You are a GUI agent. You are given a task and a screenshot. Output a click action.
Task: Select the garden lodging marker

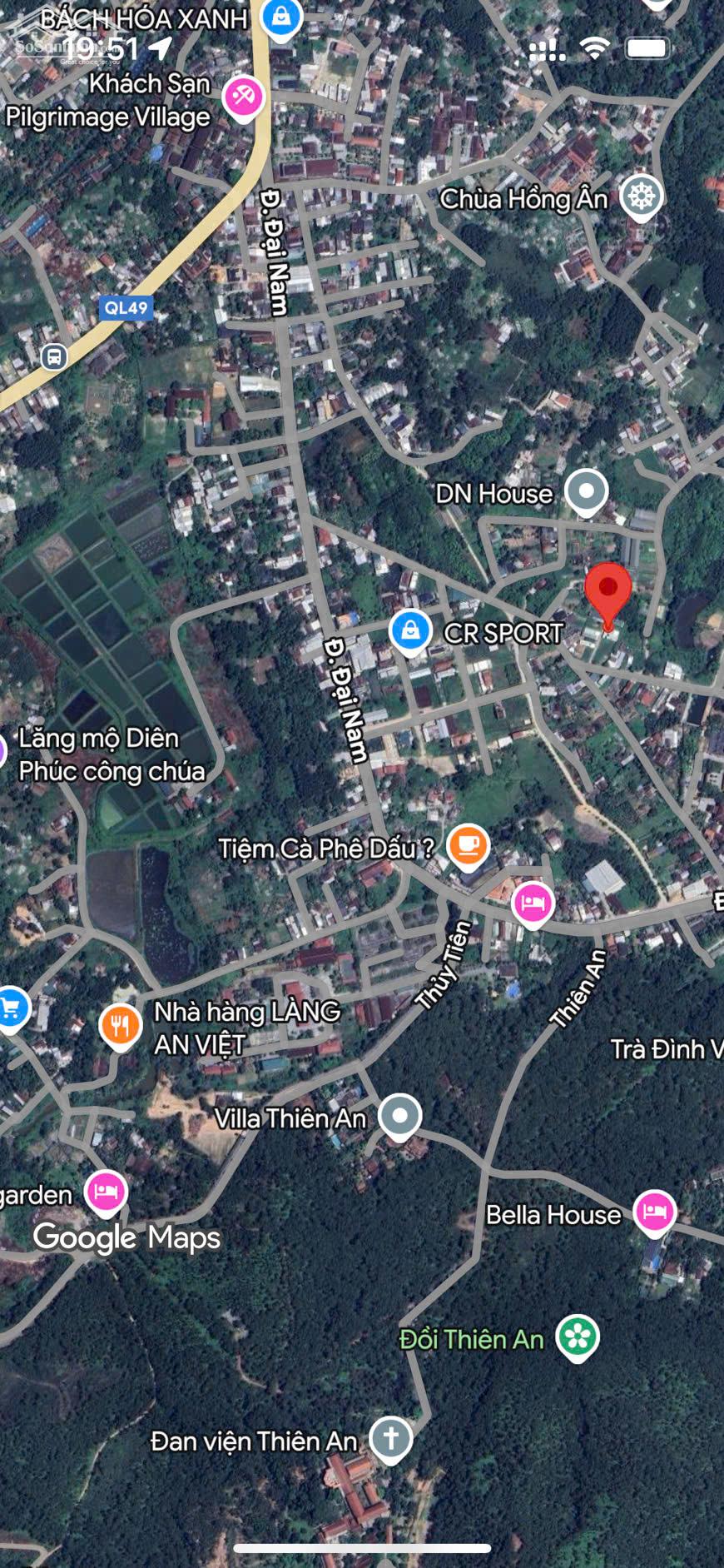pos(106,1192)
